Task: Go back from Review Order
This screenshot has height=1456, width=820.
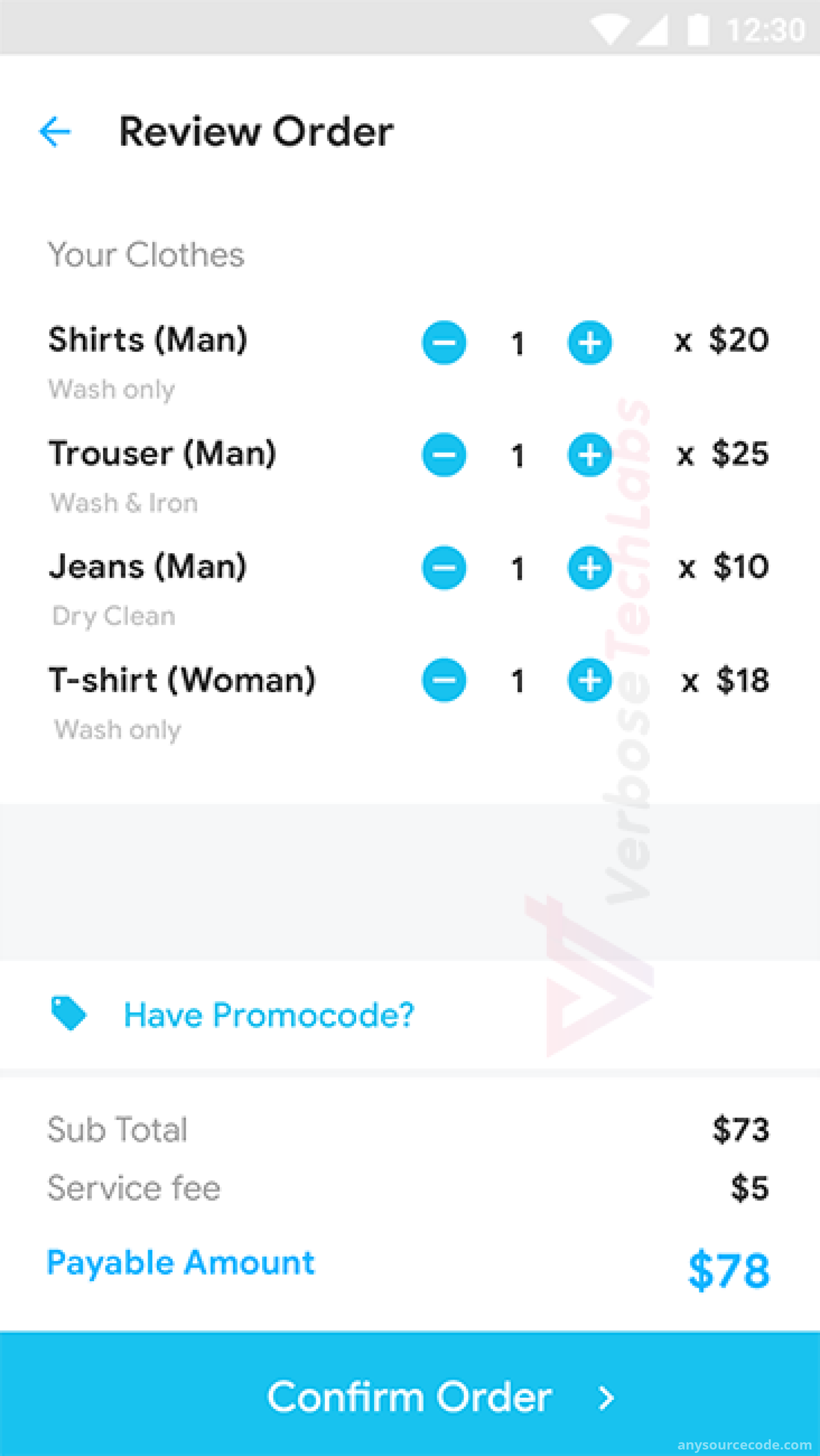Action: tap(55, 132)
